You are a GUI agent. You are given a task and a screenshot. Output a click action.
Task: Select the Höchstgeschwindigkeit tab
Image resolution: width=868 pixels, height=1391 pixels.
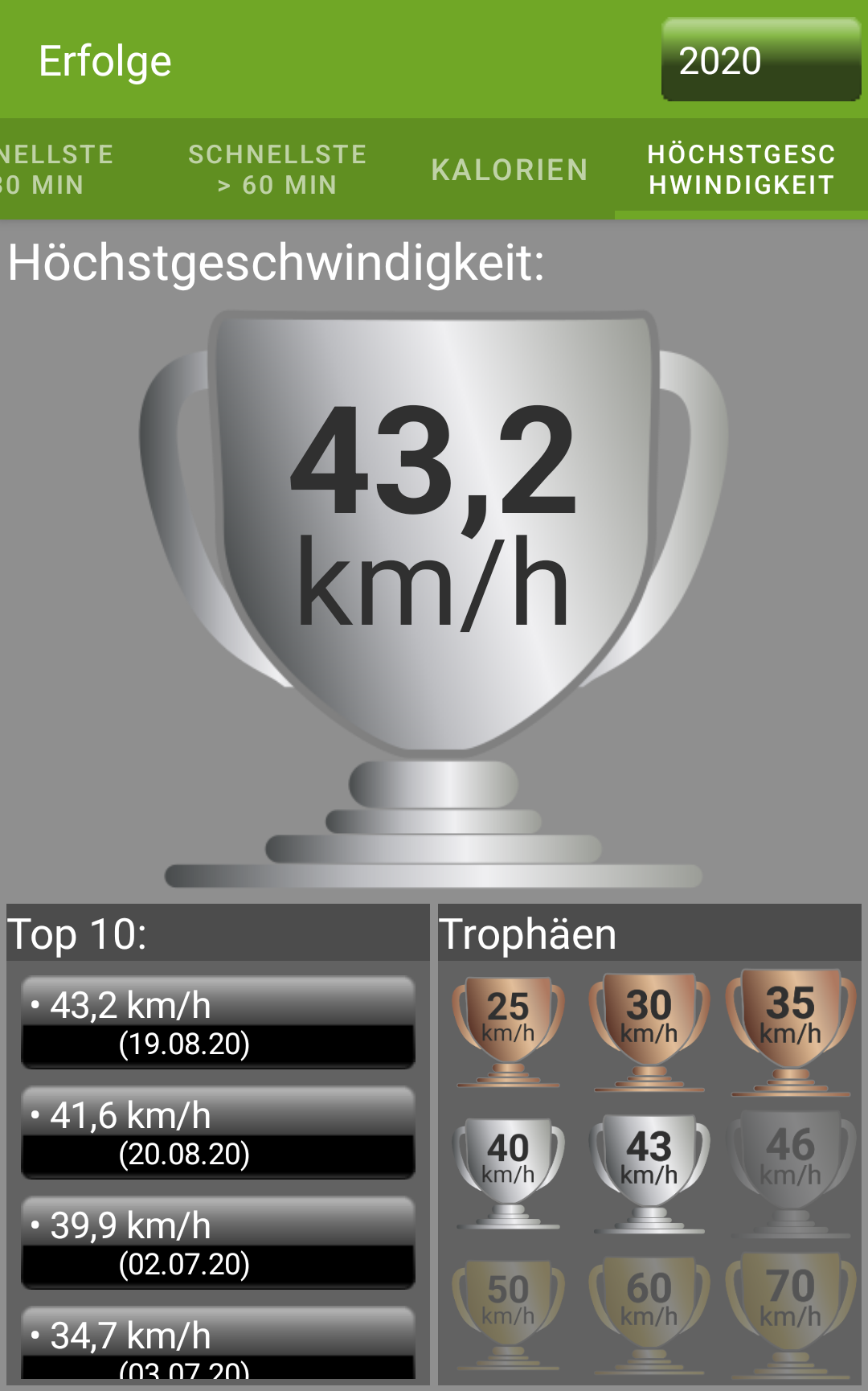pyautogui.click(x=741, y=170)
